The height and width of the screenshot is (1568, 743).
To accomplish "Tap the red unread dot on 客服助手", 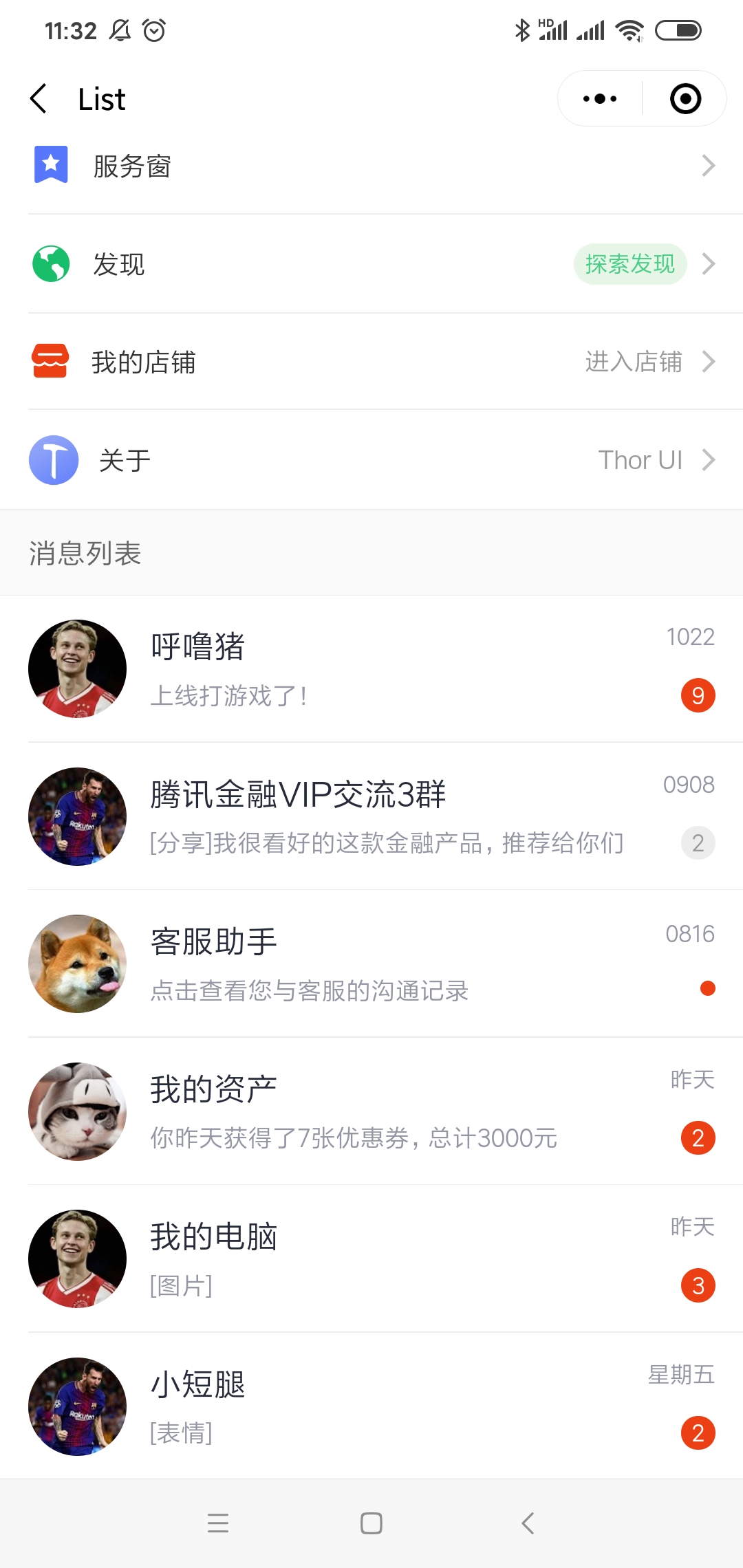I will pos(707,990).
